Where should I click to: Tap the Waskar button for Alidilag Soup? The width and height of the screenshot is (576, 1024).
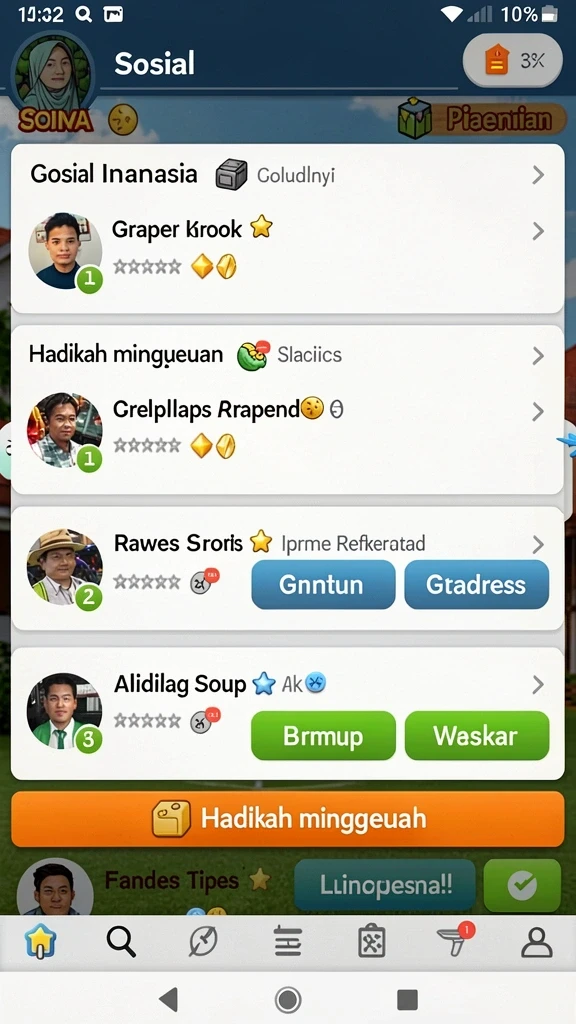click(477, 735)
